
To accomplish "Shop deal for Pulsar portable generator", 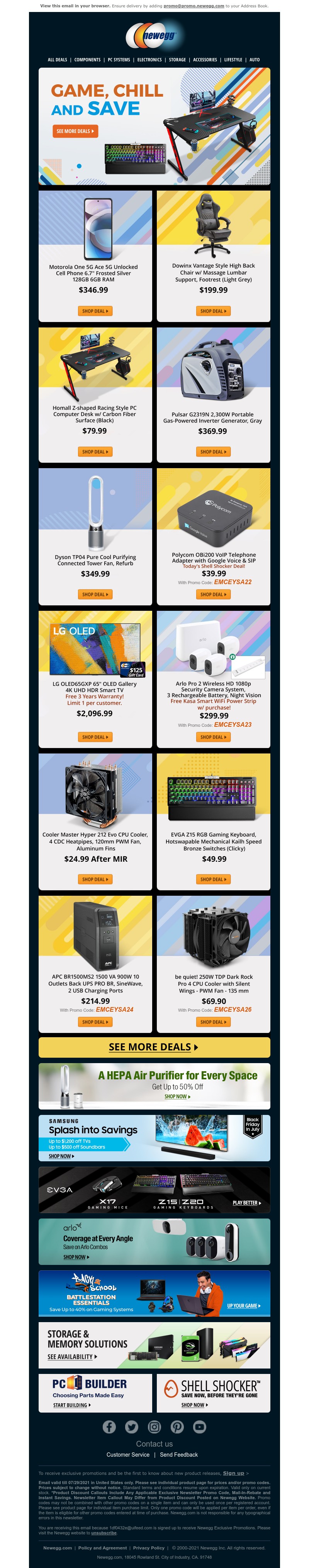I will [x=214, y=452].
